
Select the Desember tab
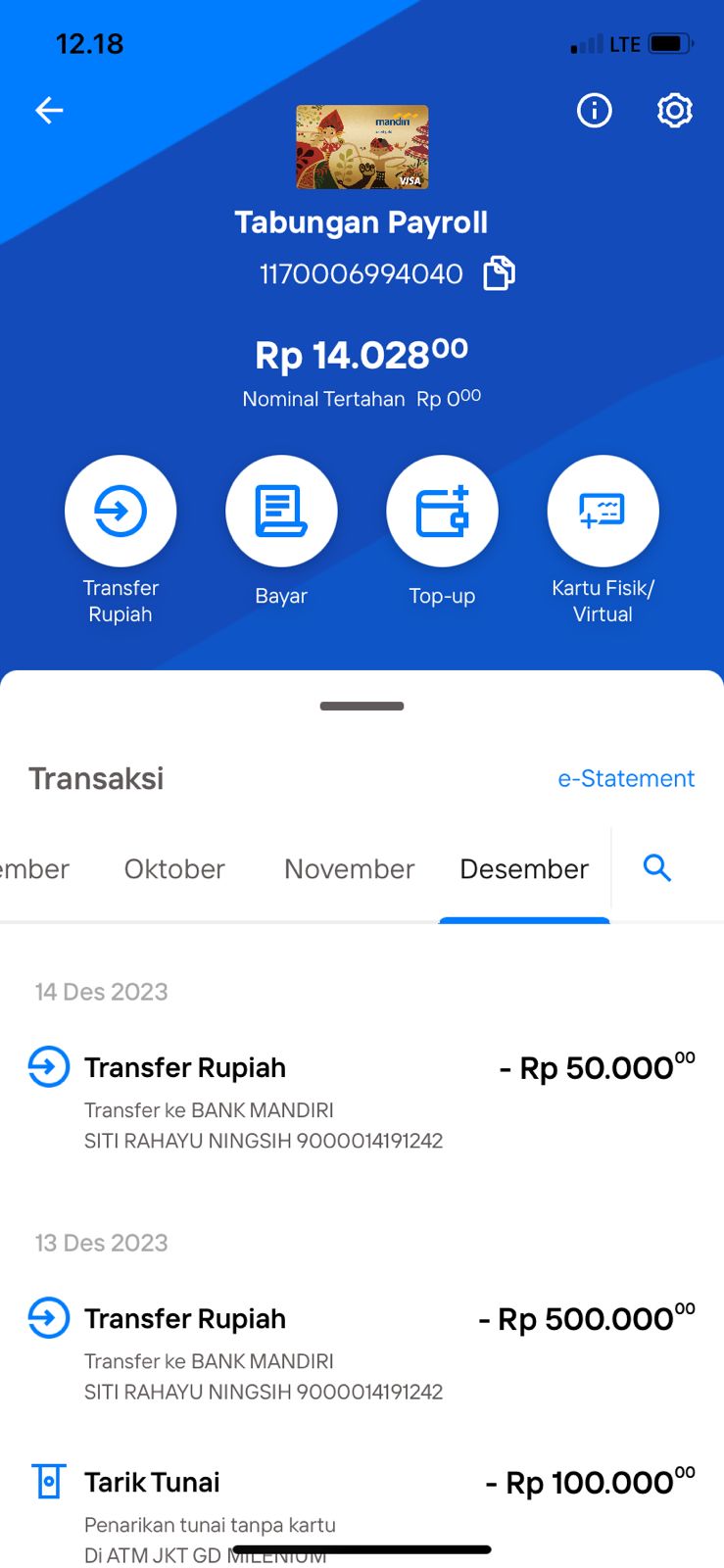[524, 869]
